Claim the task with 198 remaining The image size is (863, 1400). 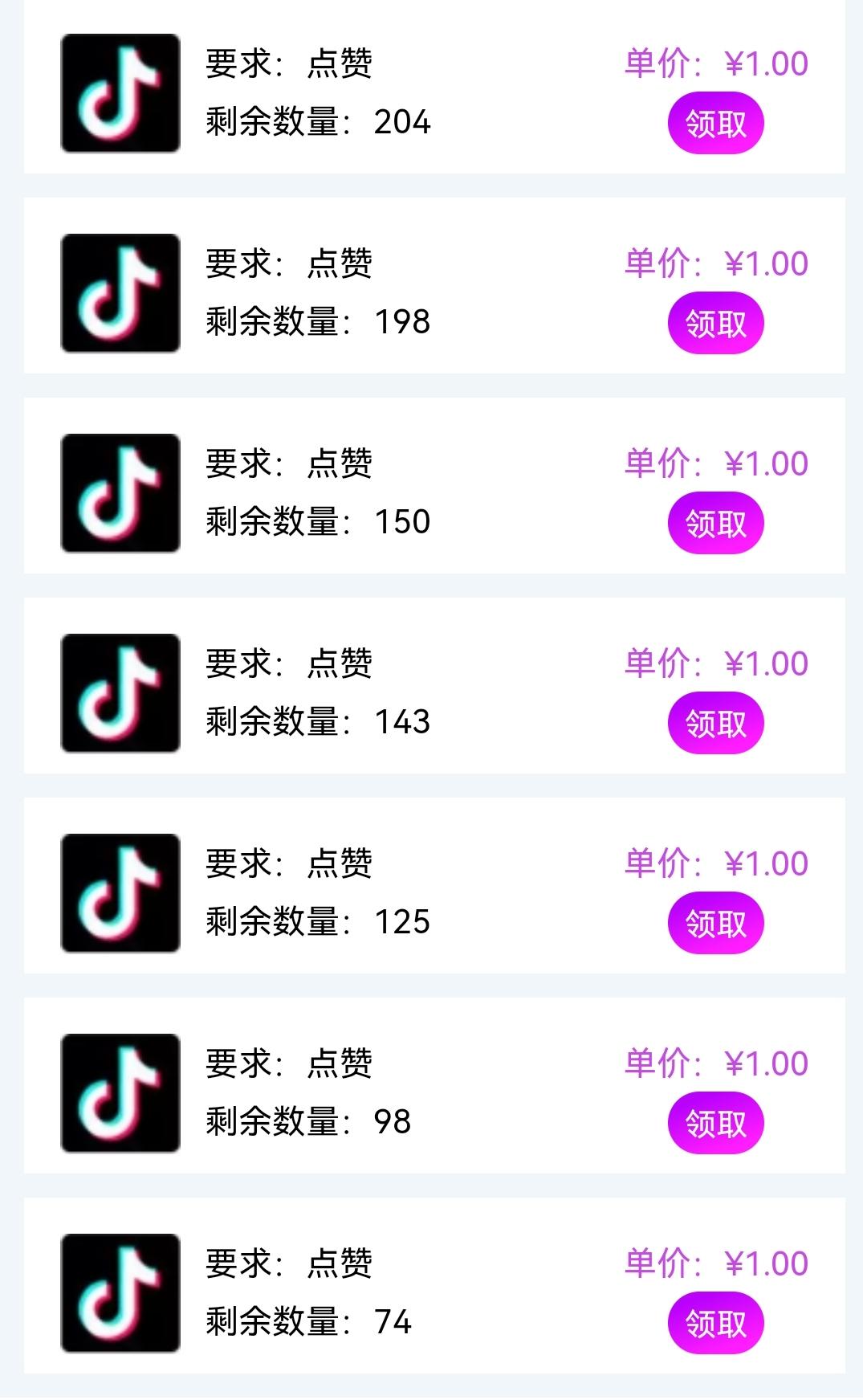pyautogui.click(x=715, y=324)
